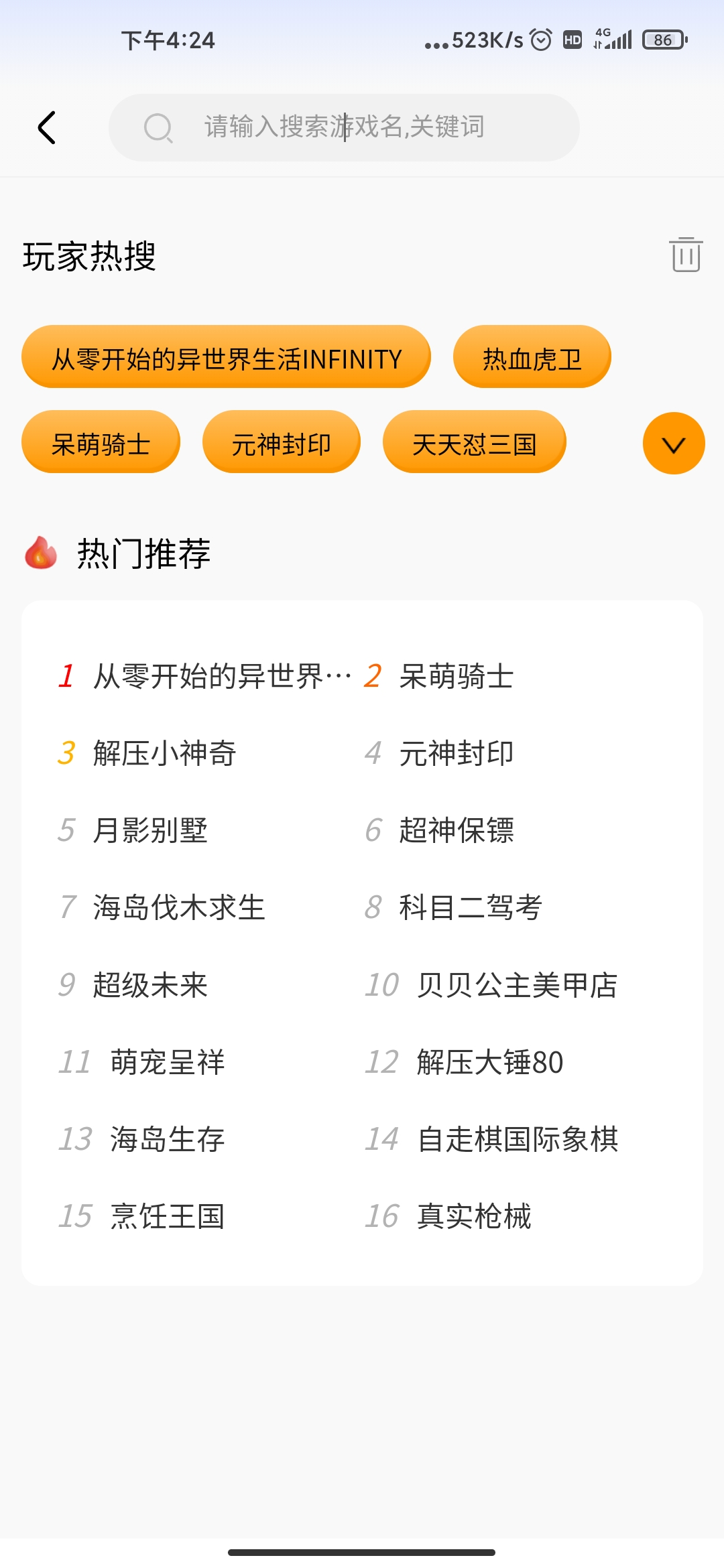Screen dimensions: 724x1568
Task: Select the 热血虎卫 chip
Action: [x=532, y=357]
